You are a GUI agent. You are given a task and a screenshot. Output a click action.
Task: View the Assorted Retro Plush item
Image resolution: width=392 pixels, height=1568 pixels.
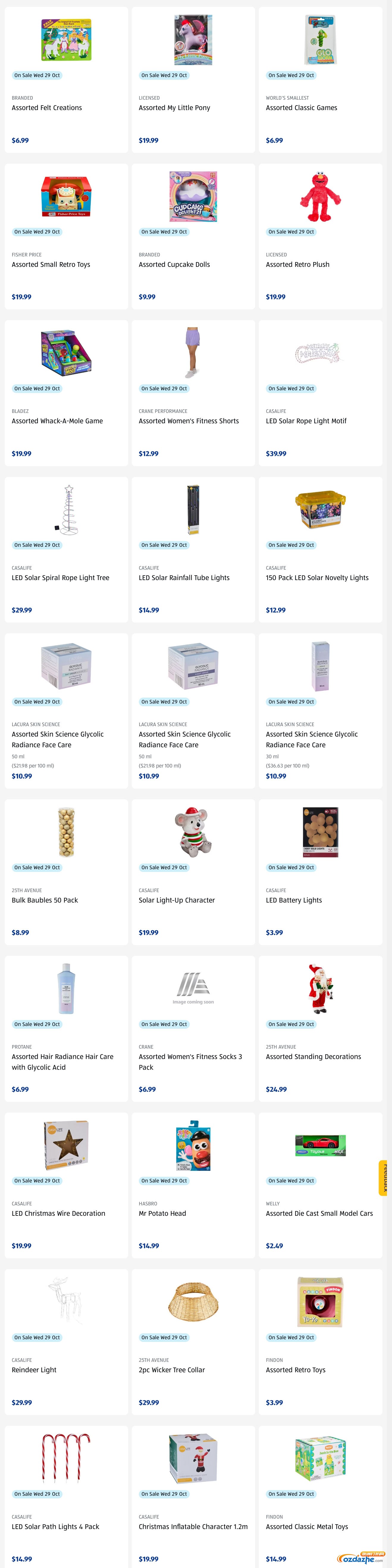pyautogui.click(x=297, y=264)
